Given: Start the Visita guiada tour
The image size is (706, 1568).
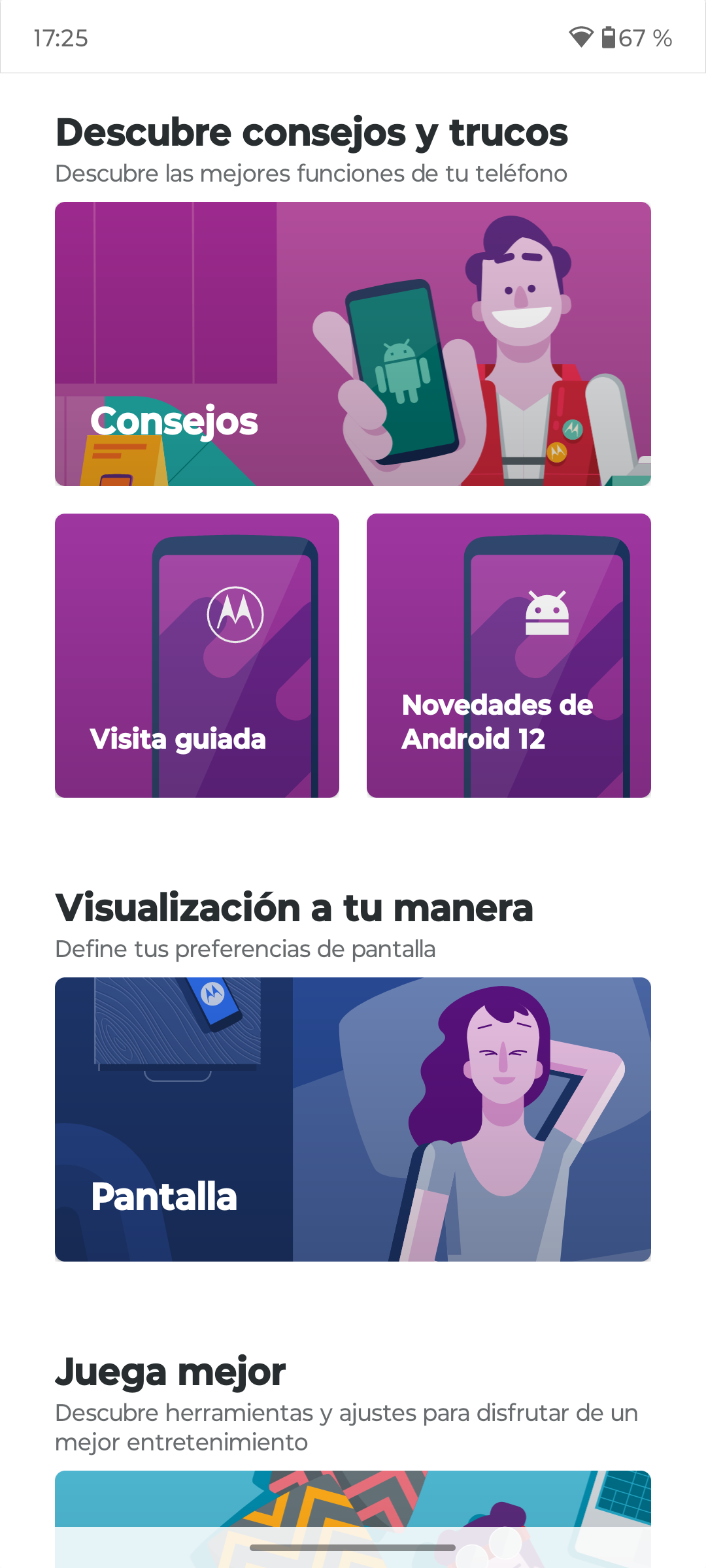Looking at the screenshot, I should click(x=197, y=655).
